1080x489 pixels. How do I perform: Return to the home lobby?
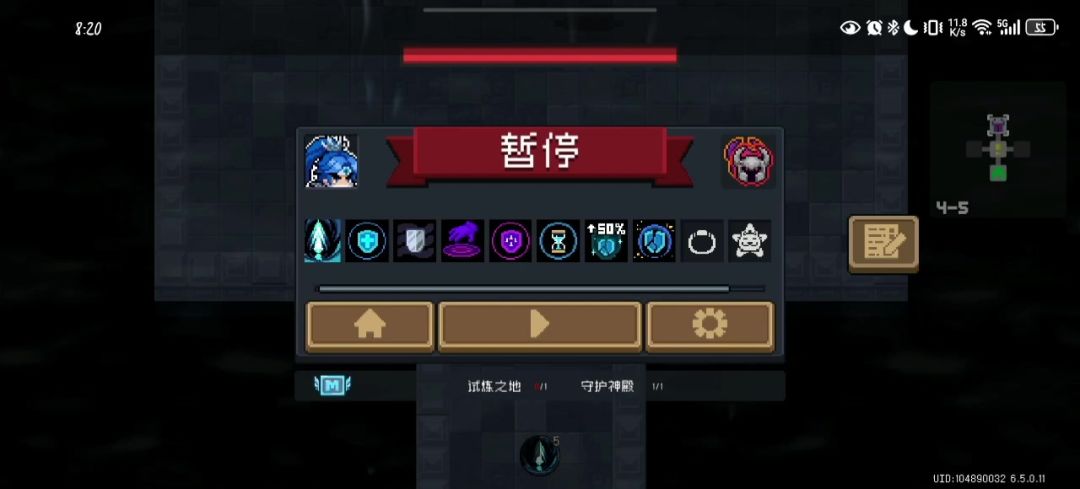click(370, 325)
